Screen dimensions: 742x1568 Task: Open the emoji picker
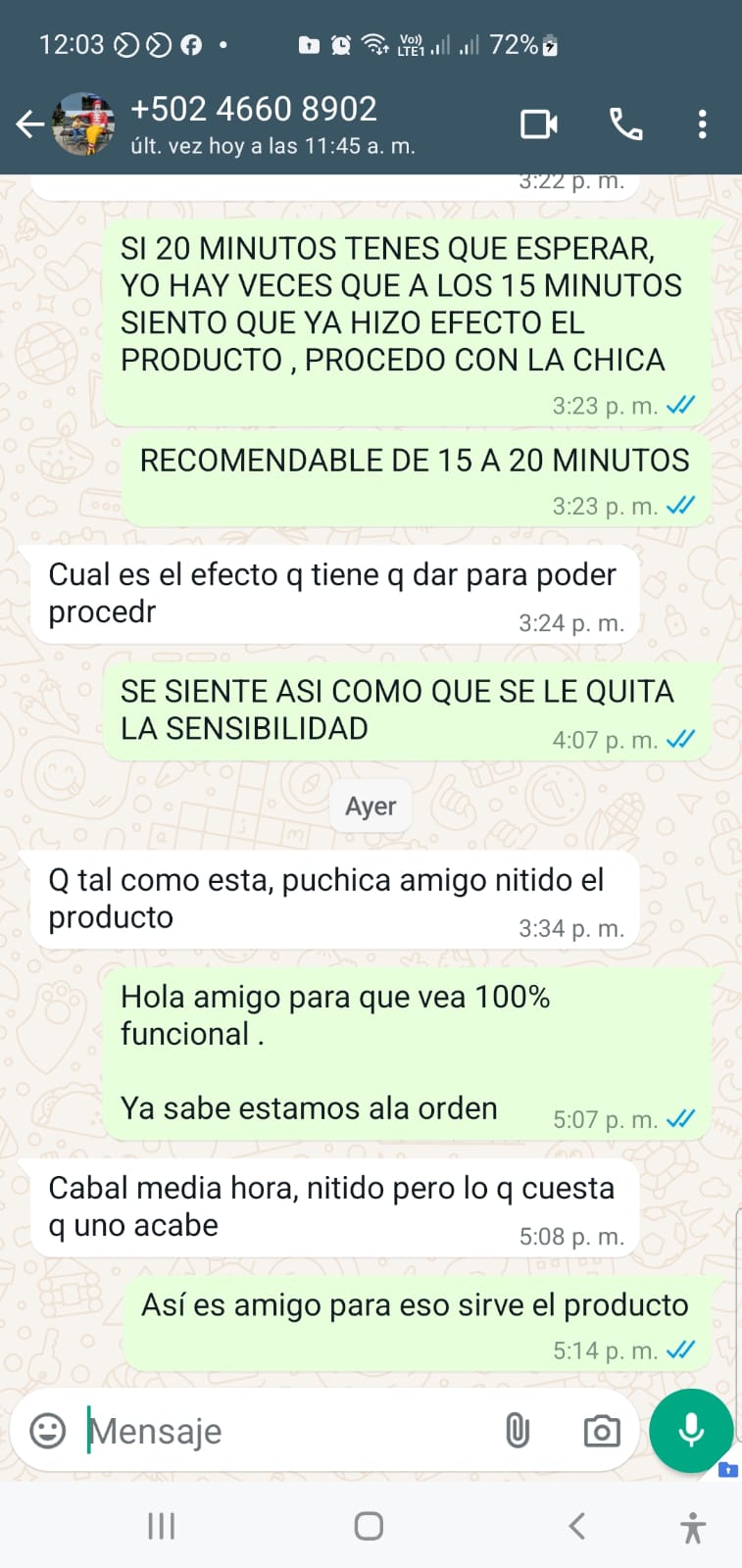click(47, 1431)
